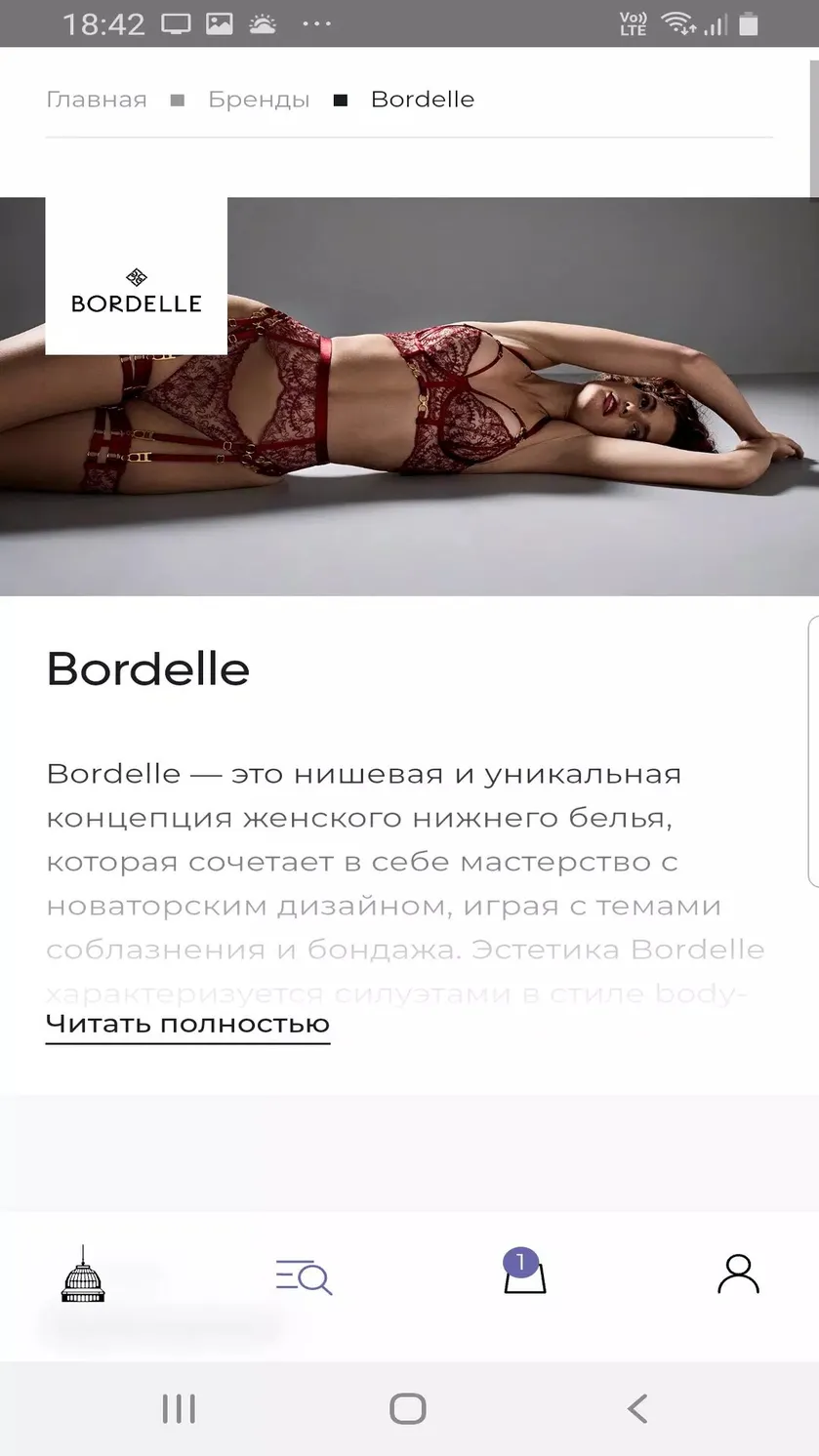
Task: Expand description via Читать полностью
Action: (x=187, y=1024)
